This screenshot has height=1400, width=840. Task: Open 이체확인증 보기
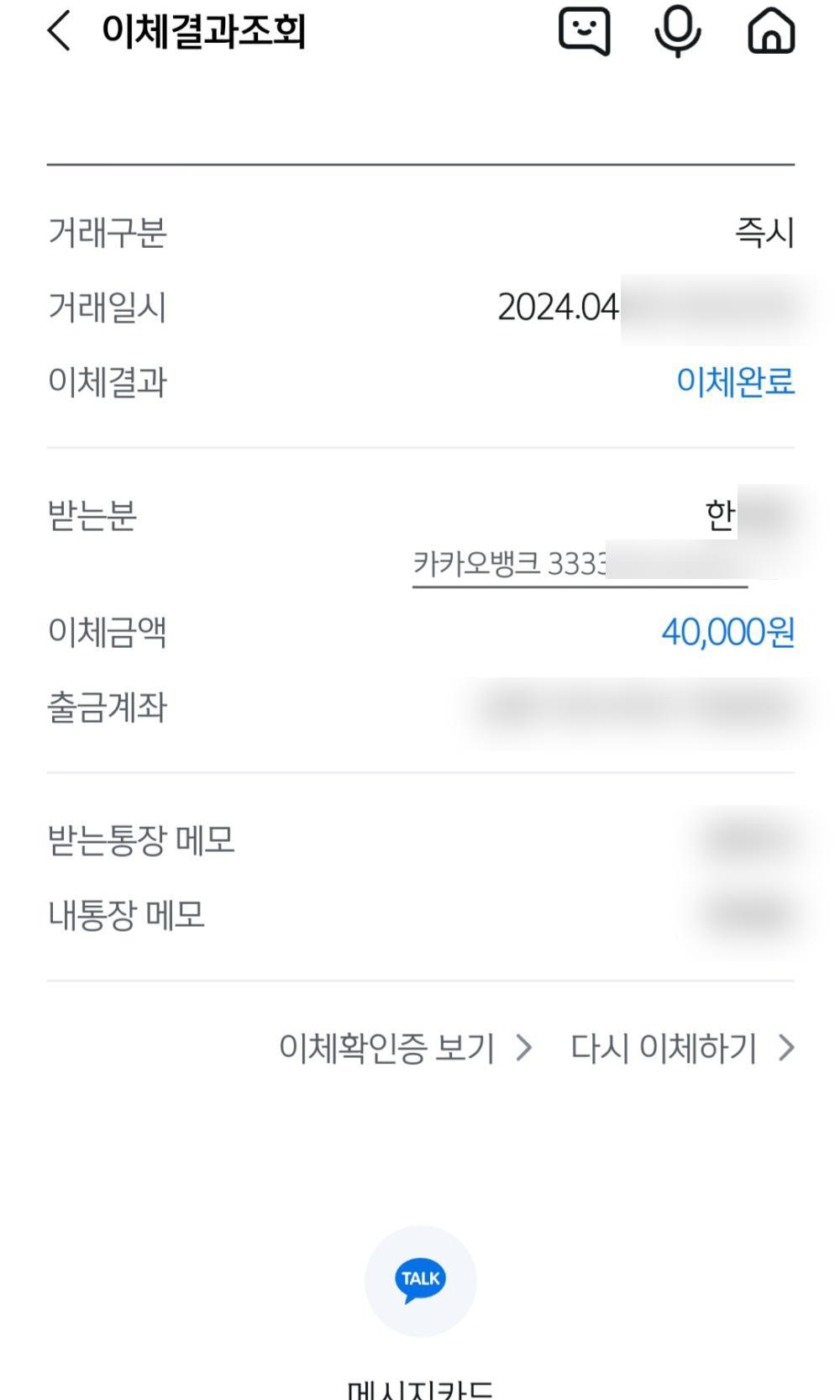pos(405,1048)
